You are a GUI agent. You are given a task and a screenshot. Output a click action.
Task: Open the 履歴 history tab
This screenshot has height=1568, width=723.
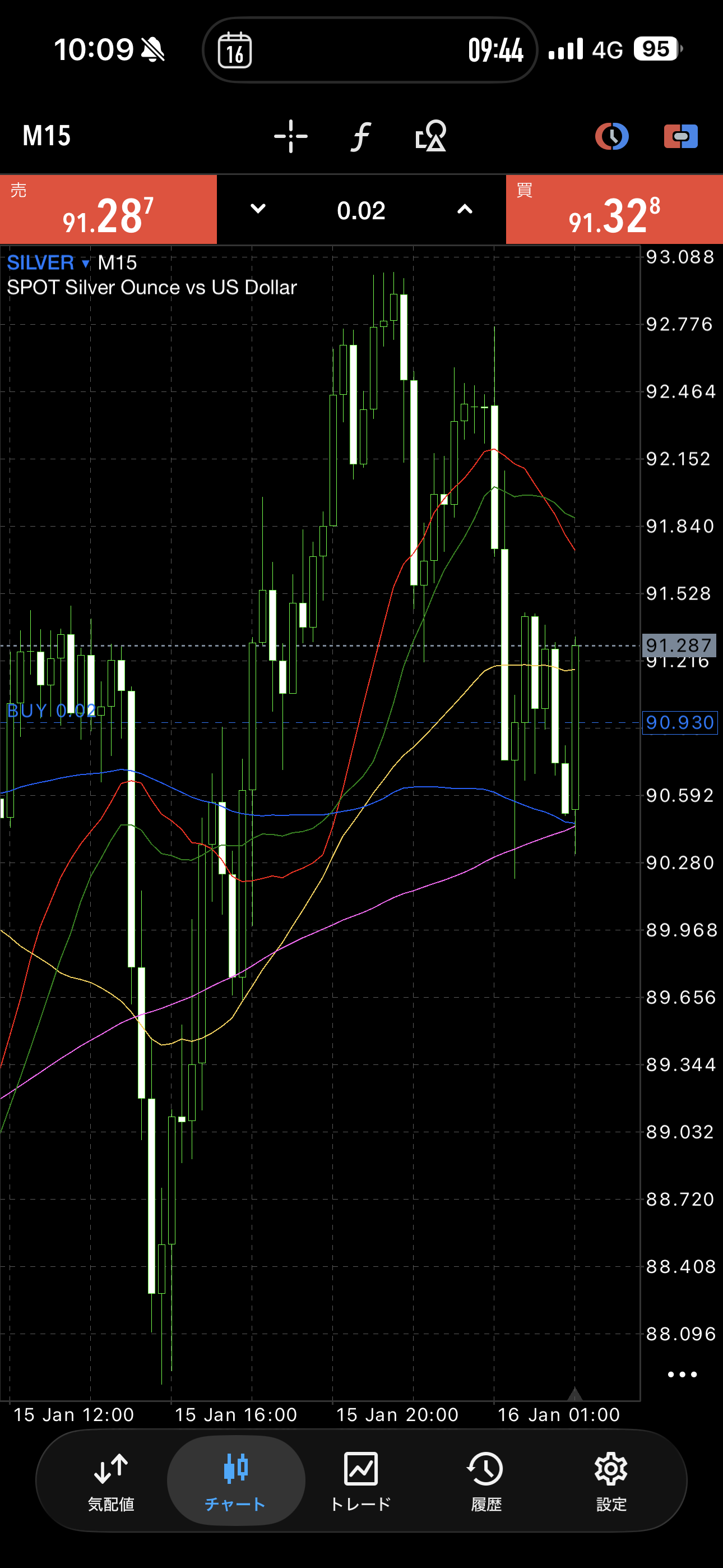(486, 1481)
